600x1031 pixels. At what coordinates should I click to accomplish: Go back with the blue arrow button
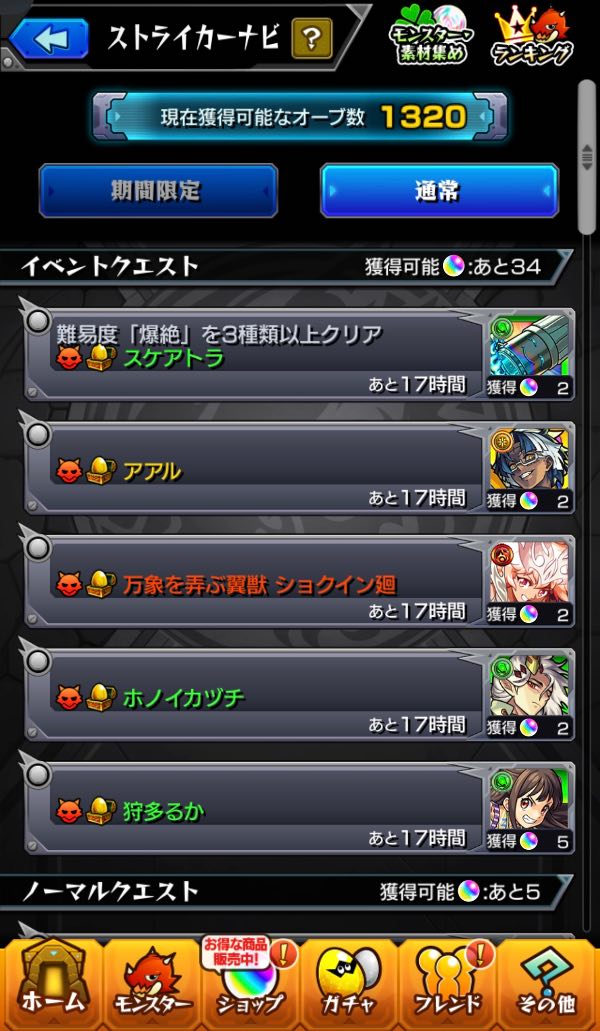pyautogui.click(x=48, y=39)
